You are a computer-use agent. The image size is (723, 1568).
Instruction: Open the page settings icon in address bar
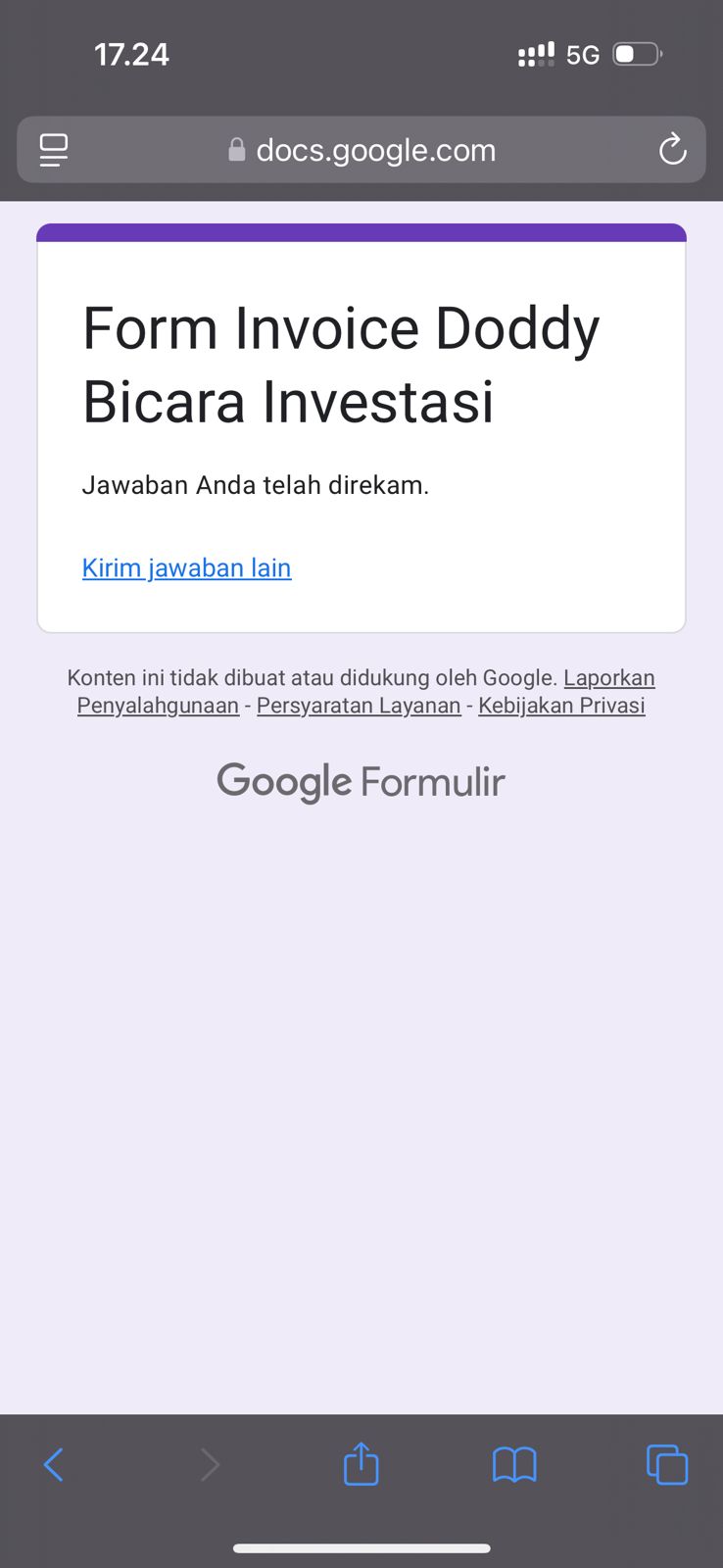[54, 150]
